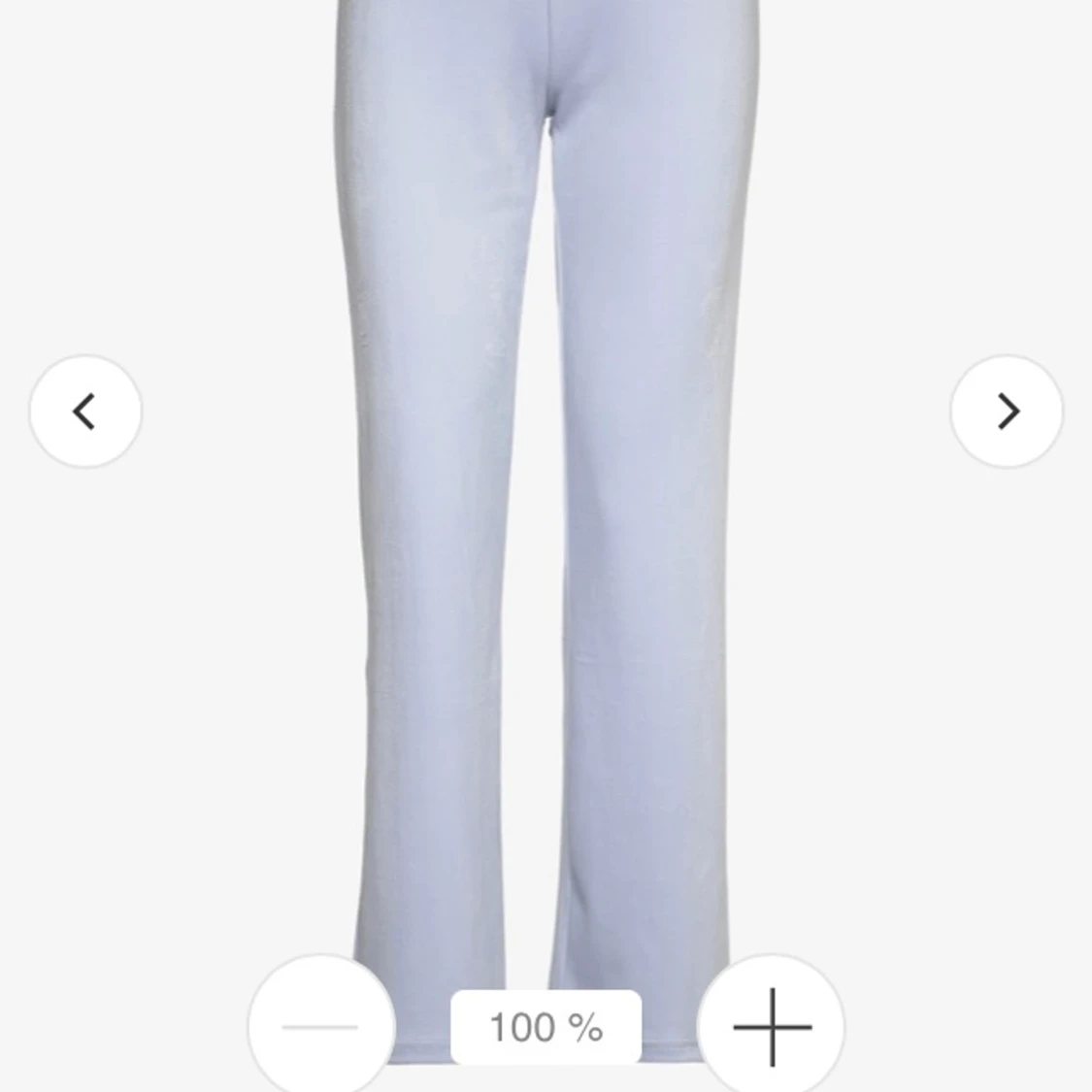Go to the previous product image
The image size is (1092, 1092).
pos(85,412)
